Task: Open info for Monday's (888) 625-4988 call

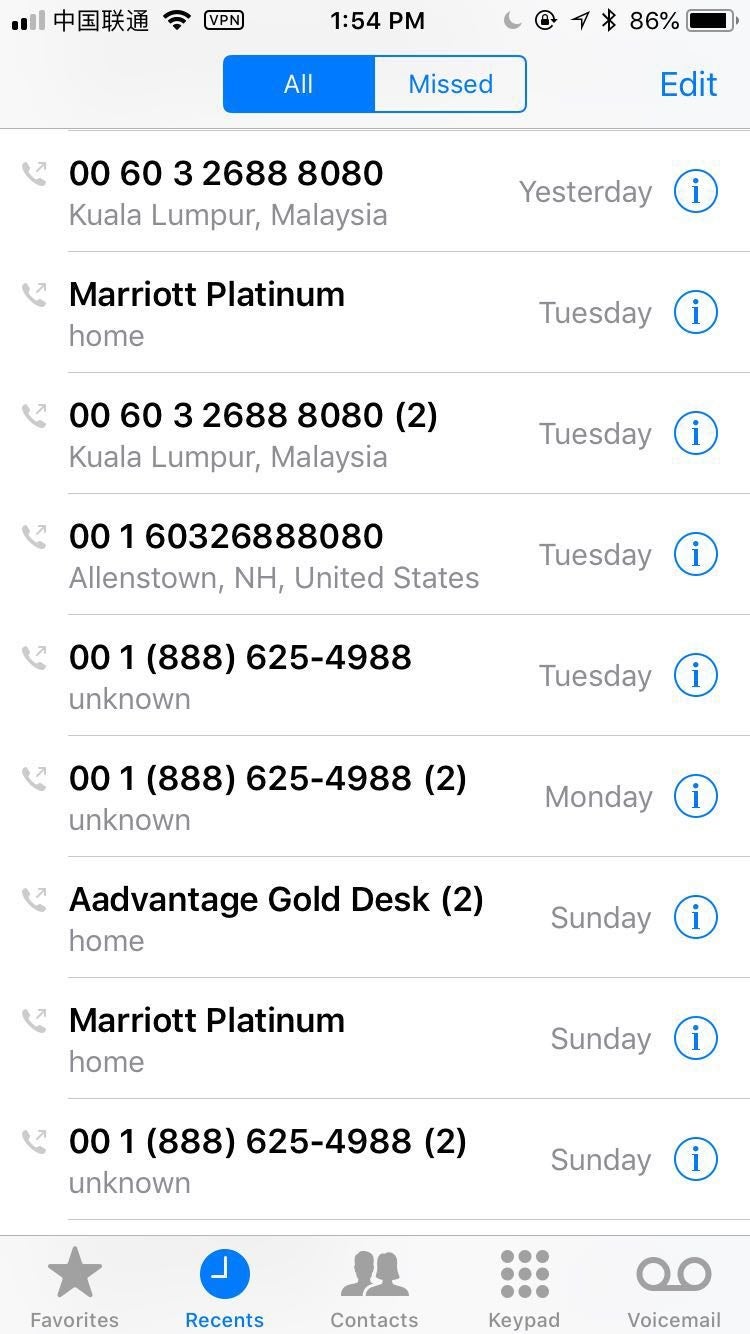Action: tap(696, 796)
